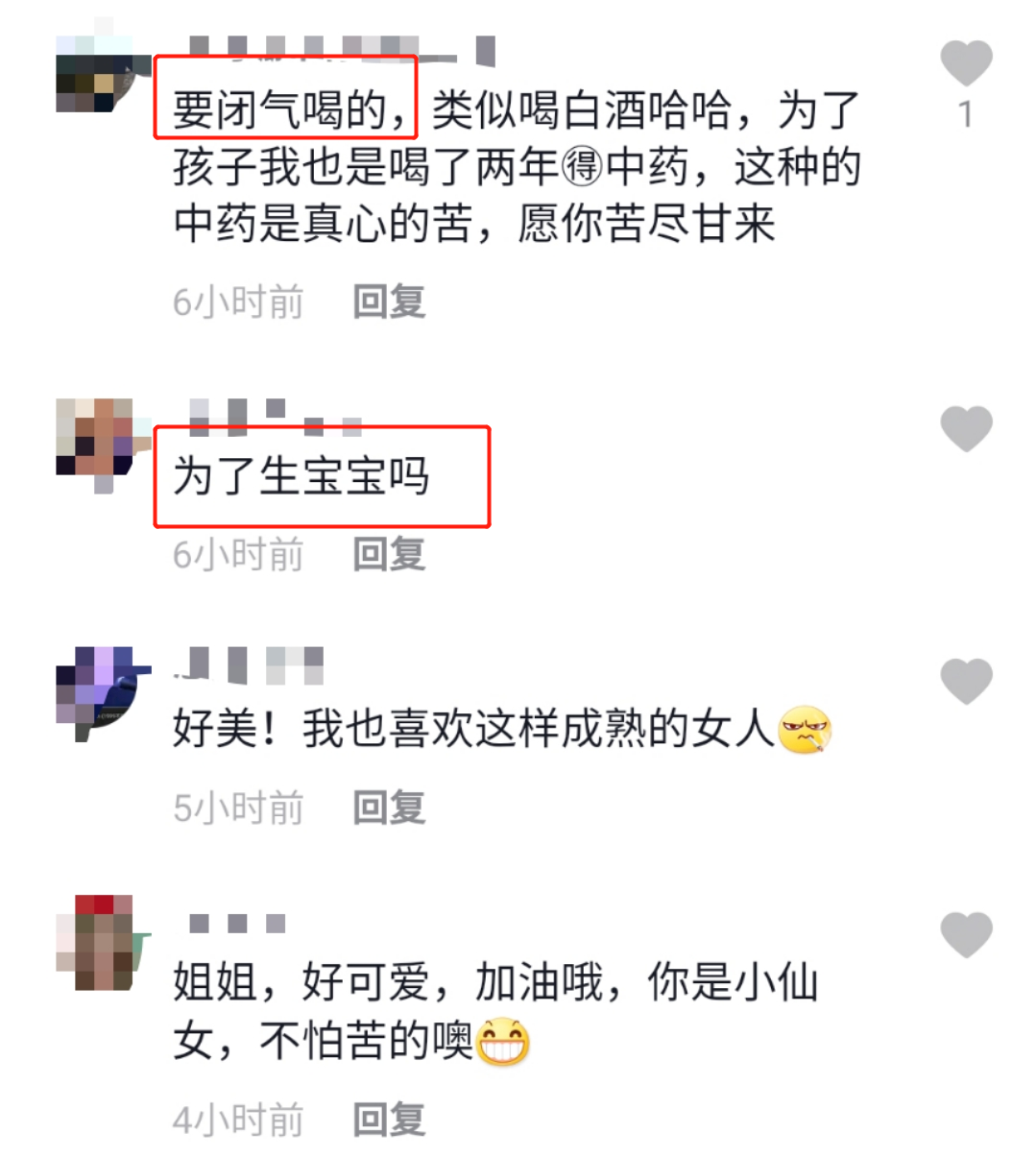The height and width of the screenshot is (1156, 1036).
Task: Reply to the comment 为了生宝宝吗
Action: click(x=389, y=555)
